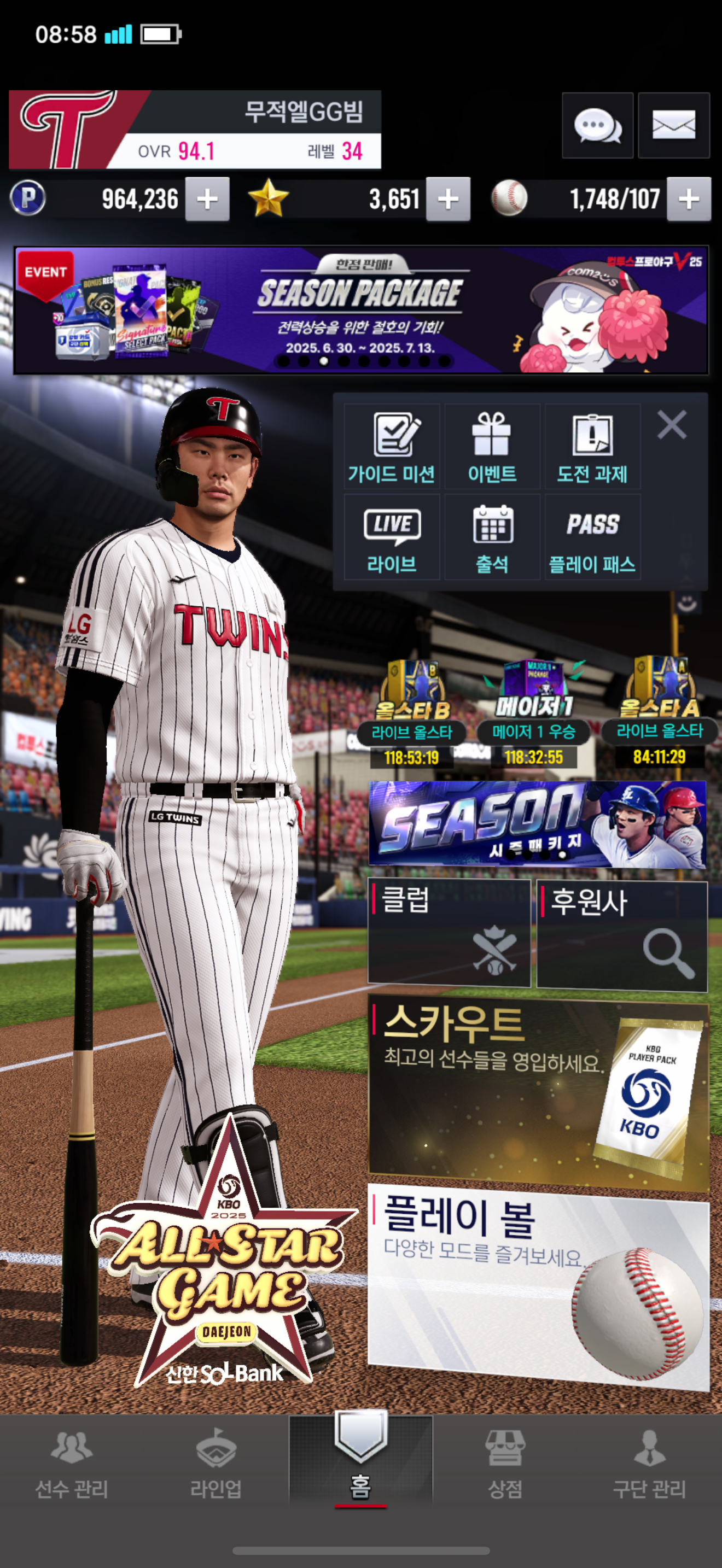Open the mailbox envelope icon
The height and width of the screenshot is (1568, 722).
[673, 125]
